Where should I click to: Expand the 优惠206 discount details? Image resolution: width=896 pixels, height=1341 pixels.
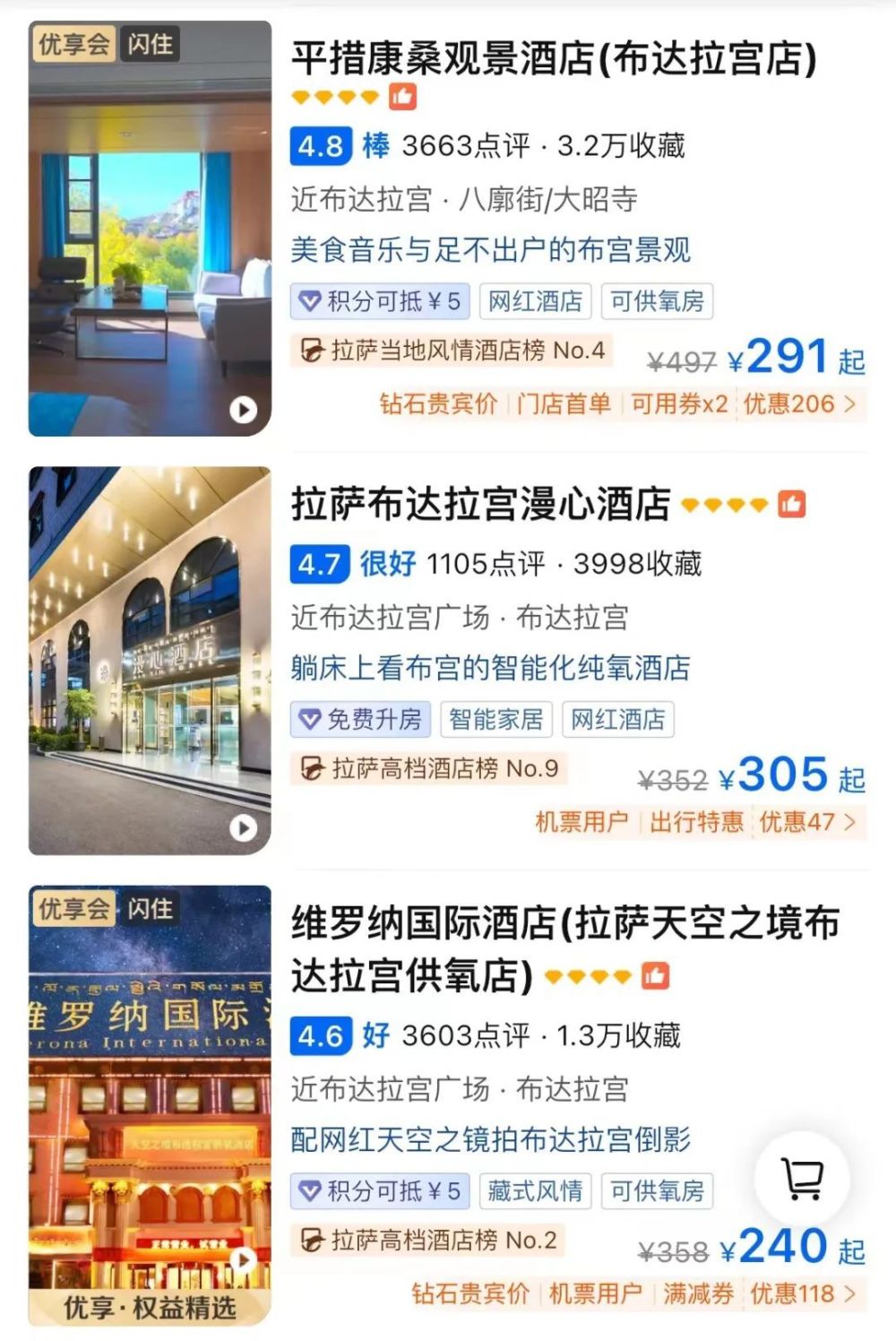coord(799,404)
